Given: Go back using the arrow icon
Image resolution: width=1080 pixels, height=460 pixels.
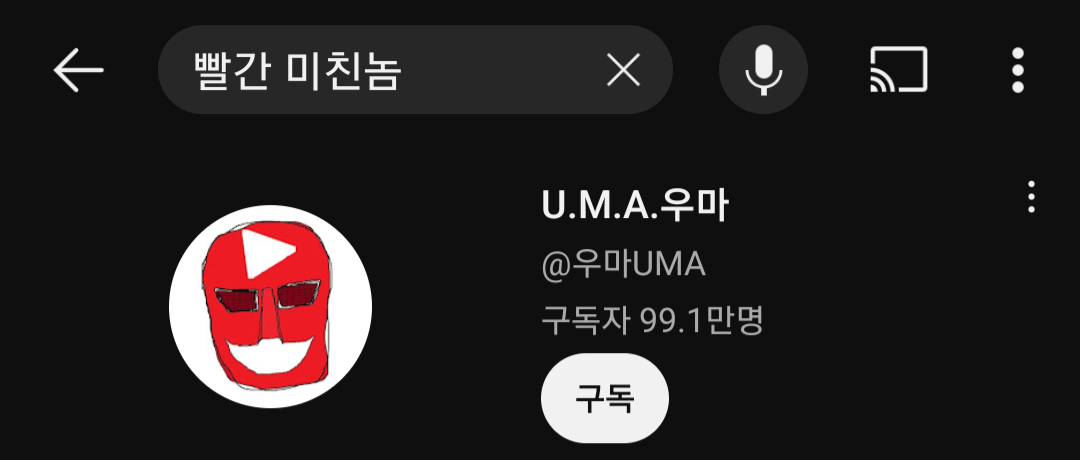Looking at the screenshot, I should [x=78, y=71].
